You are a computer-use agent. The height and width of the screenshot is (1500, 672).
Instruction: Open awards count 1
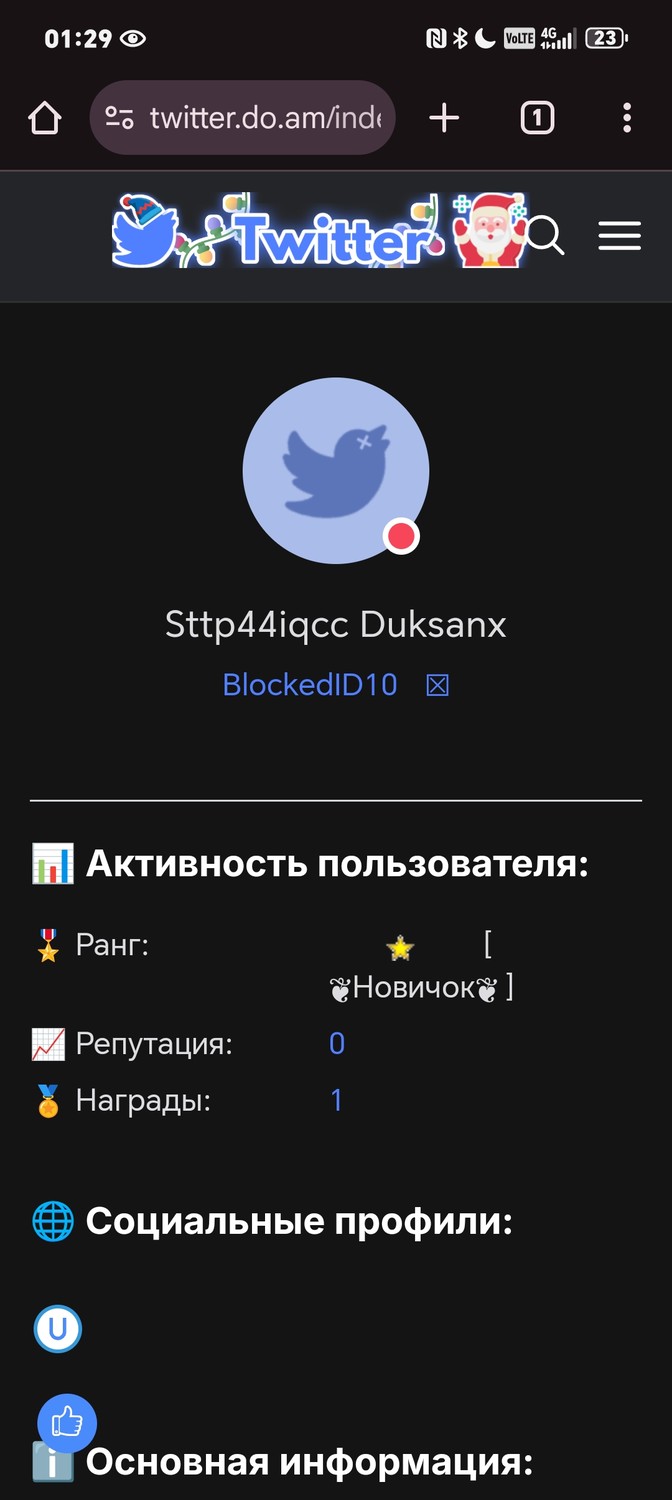pos(337,1101)
